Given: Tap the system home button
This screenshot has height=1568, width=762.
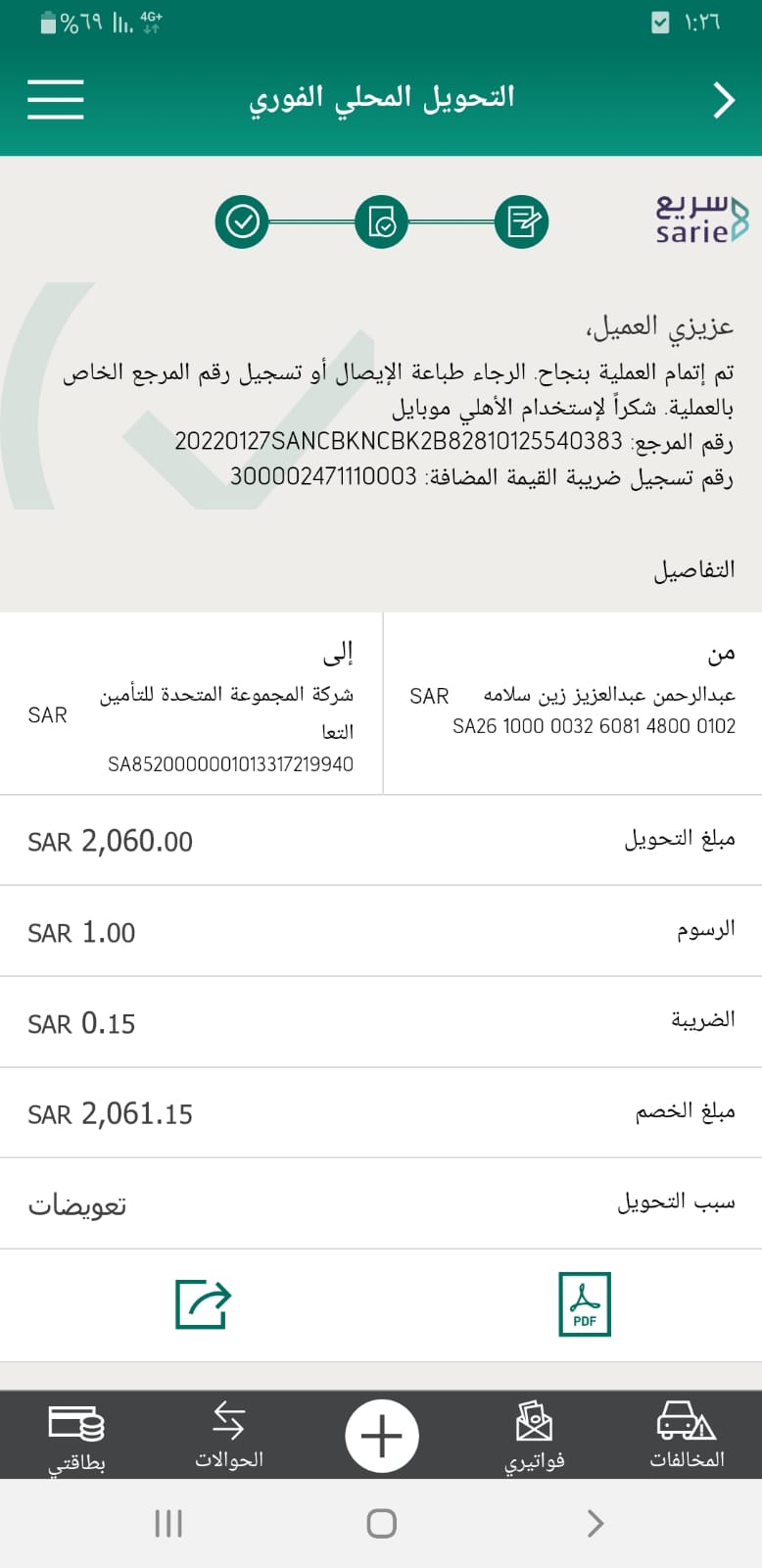Looking at the screenshot, I should [x=381, y=1523].
